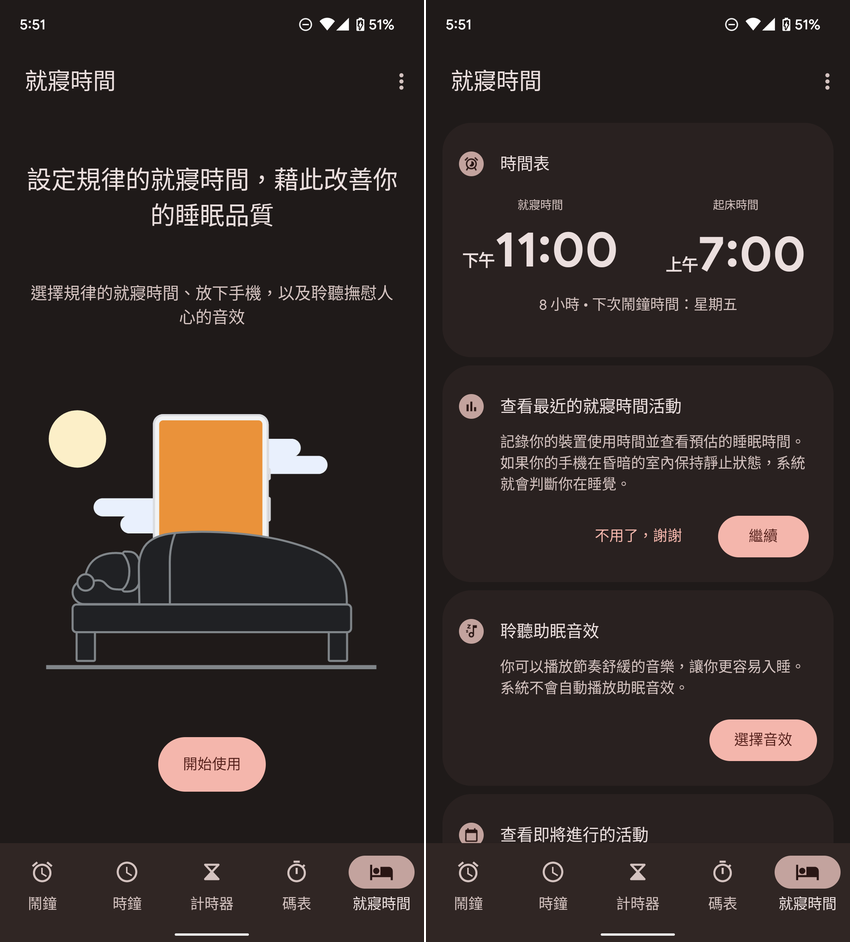Image resolution: width=850 pixels, height=942 pixels.
Task: Tap the 開始使用 button
Action: coord(212,764)
